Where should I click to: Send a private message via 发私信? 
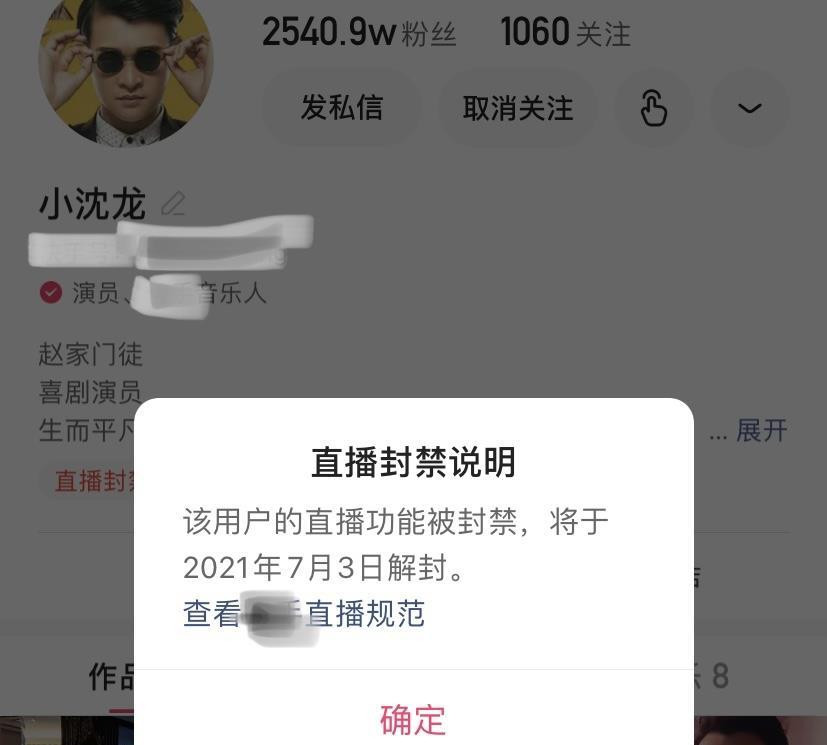(341, 108)
